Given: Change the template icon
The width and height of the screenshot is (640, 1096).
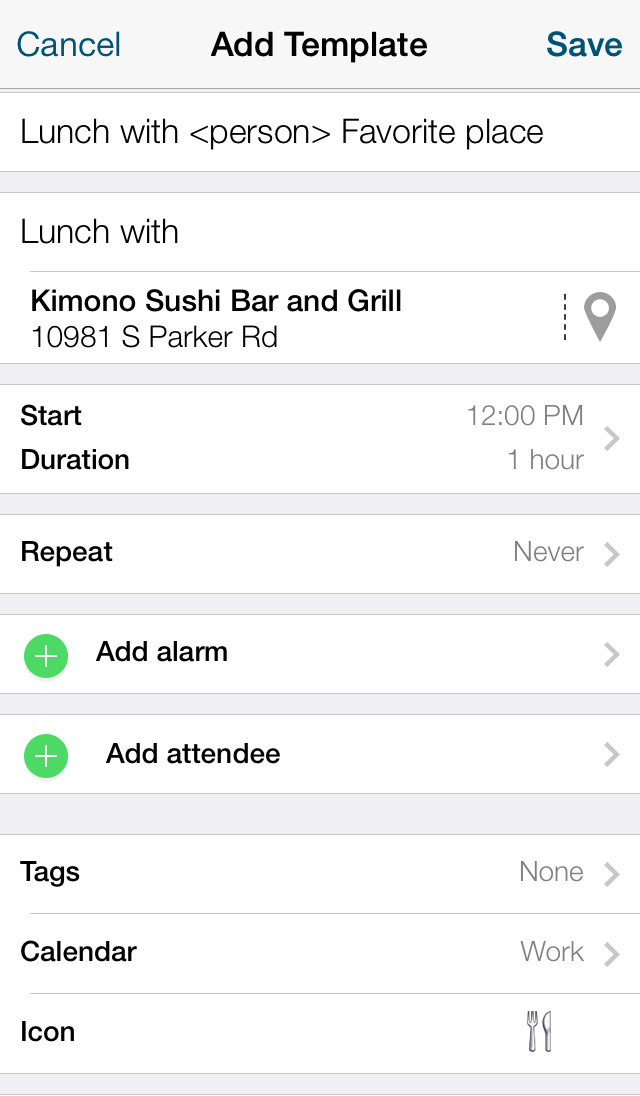Looking at the screenshot, I should pyautogui.click(x=320, y=1033).
